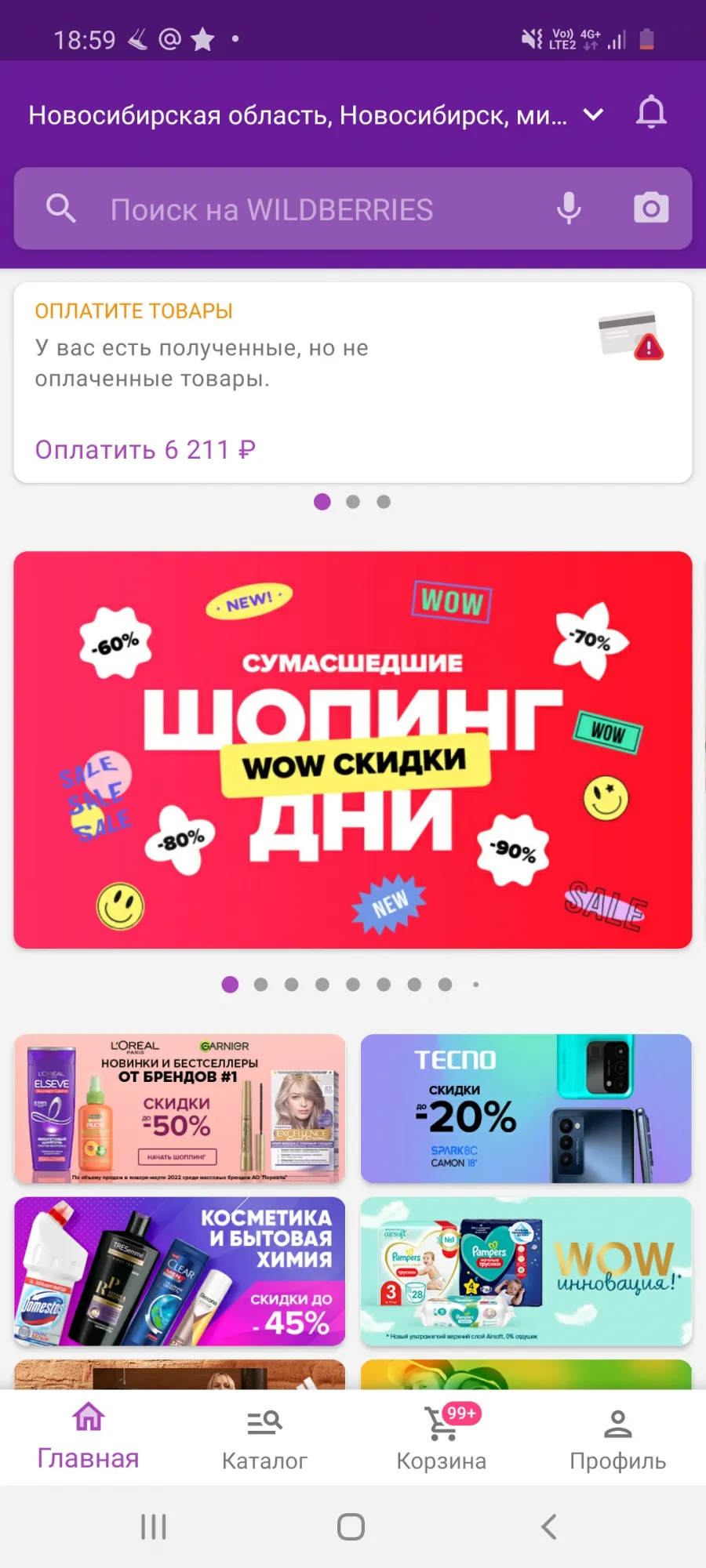Tap the 'Оплатить 6 211 ₽' link
Image resolution: width=706 pixels, height=1568 pixels.
145,449
